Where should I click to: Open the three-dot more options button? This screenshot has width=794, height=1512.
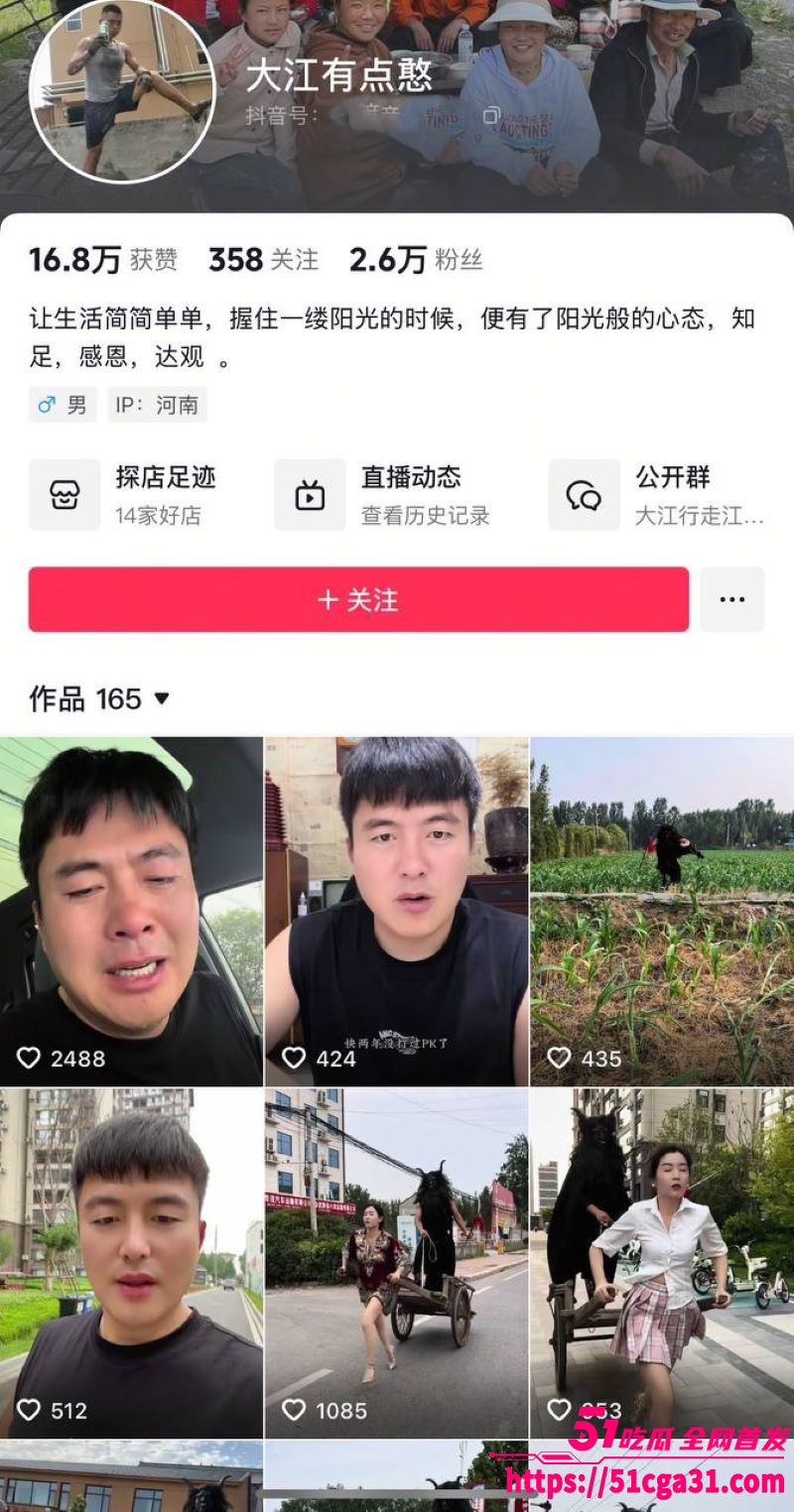click(x=732, y=600)
